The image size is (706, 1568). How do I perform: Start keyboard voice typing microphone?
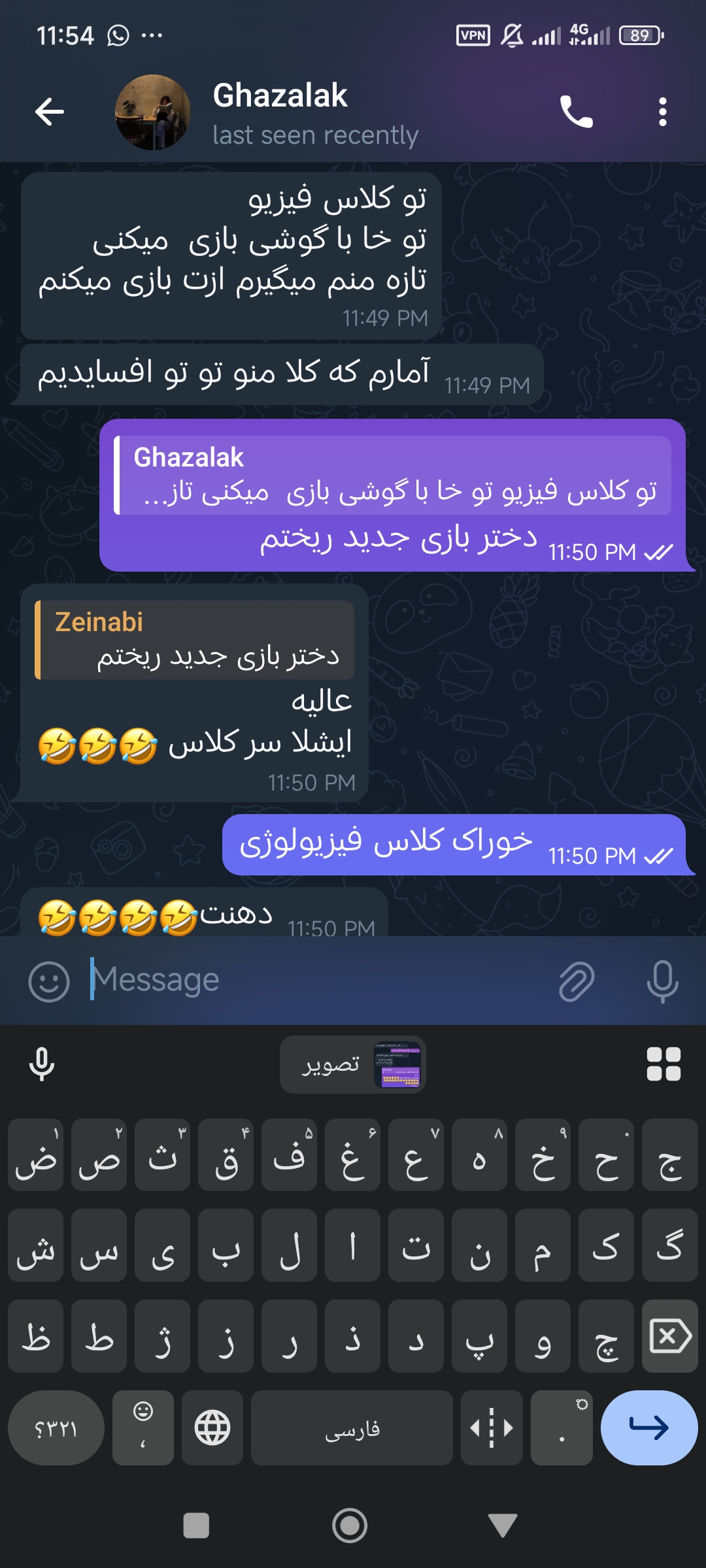pyautogui.click(x=41, y=1064)
